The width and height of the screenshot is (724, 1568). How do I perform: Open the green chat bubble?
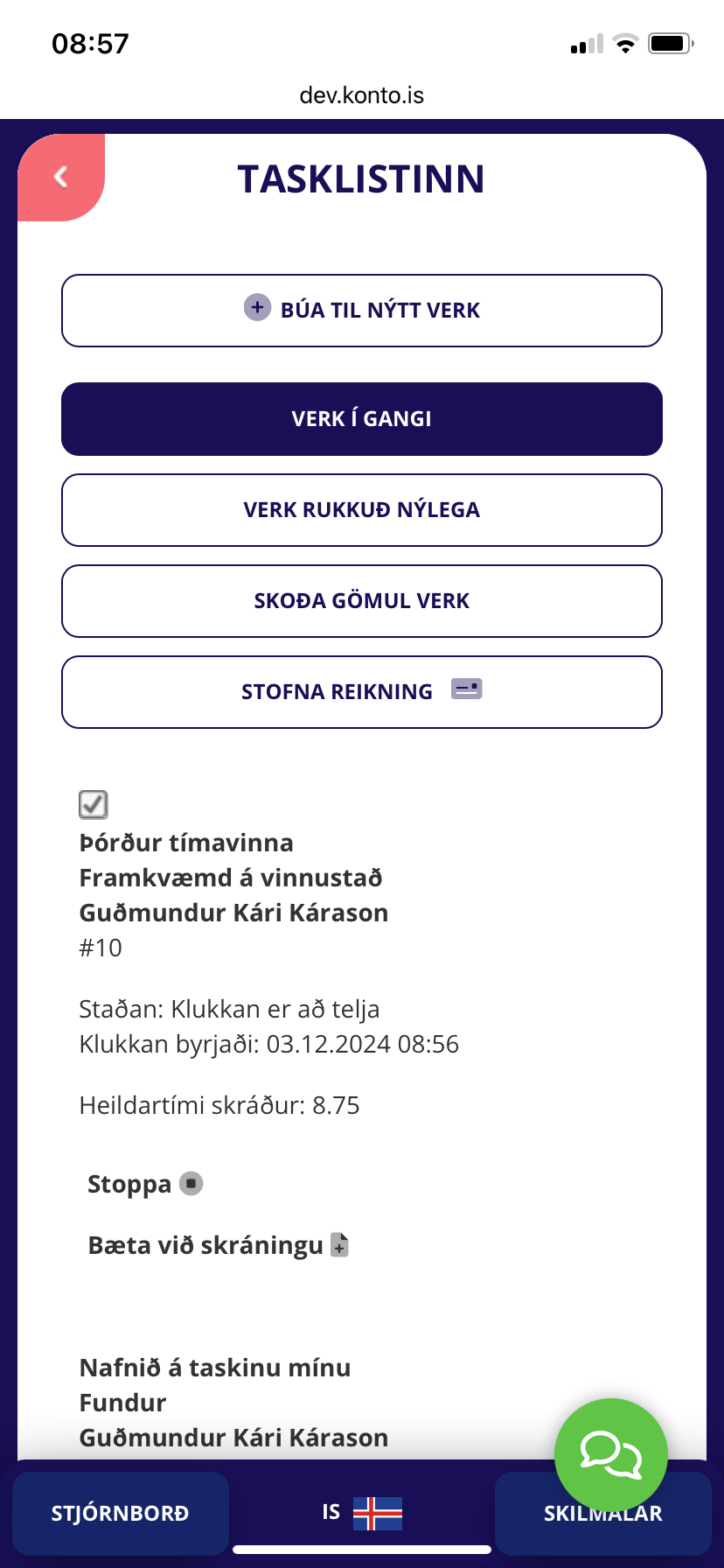coord(610,1454)
